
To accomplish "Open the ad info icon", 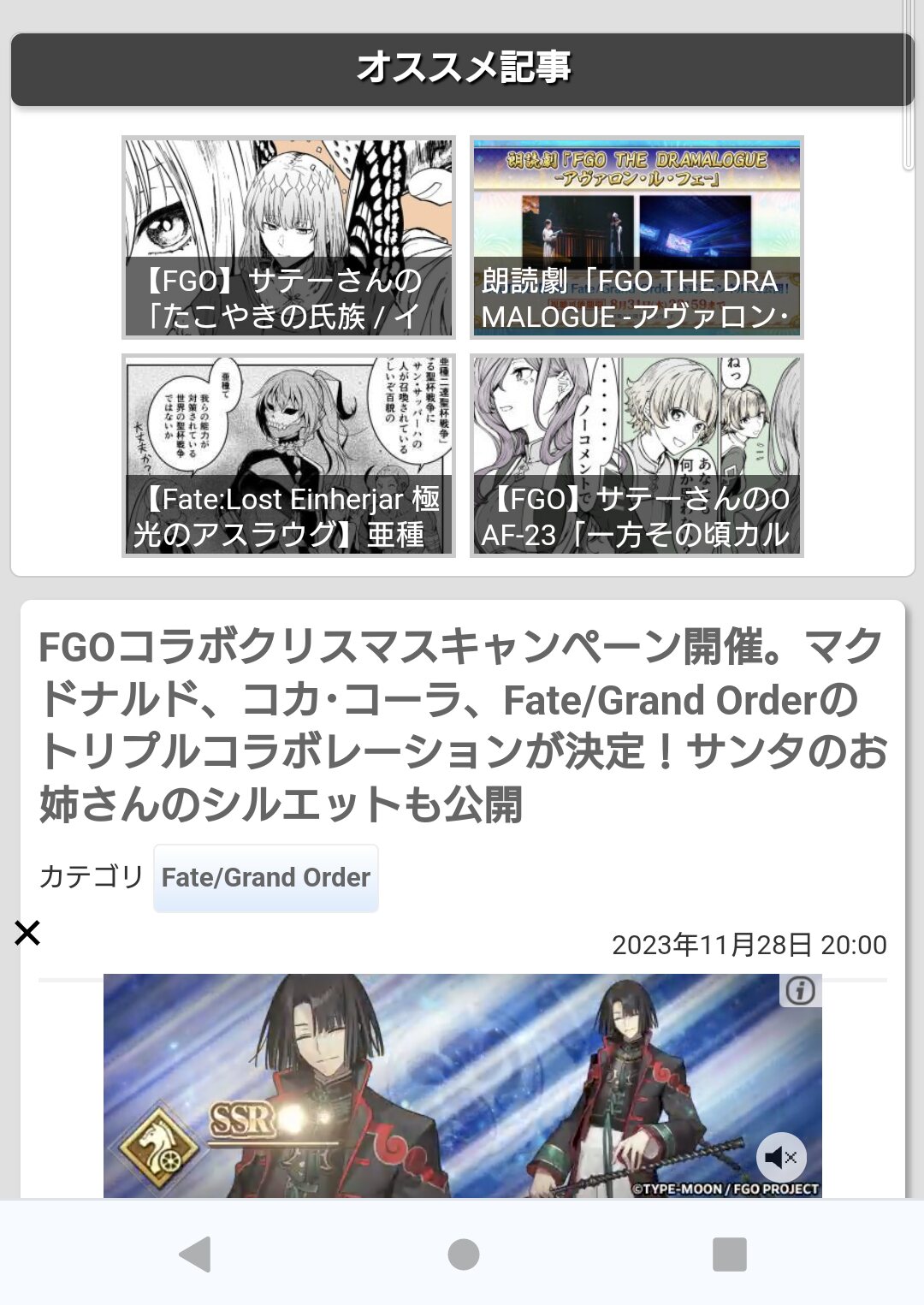I will point(801,991).
